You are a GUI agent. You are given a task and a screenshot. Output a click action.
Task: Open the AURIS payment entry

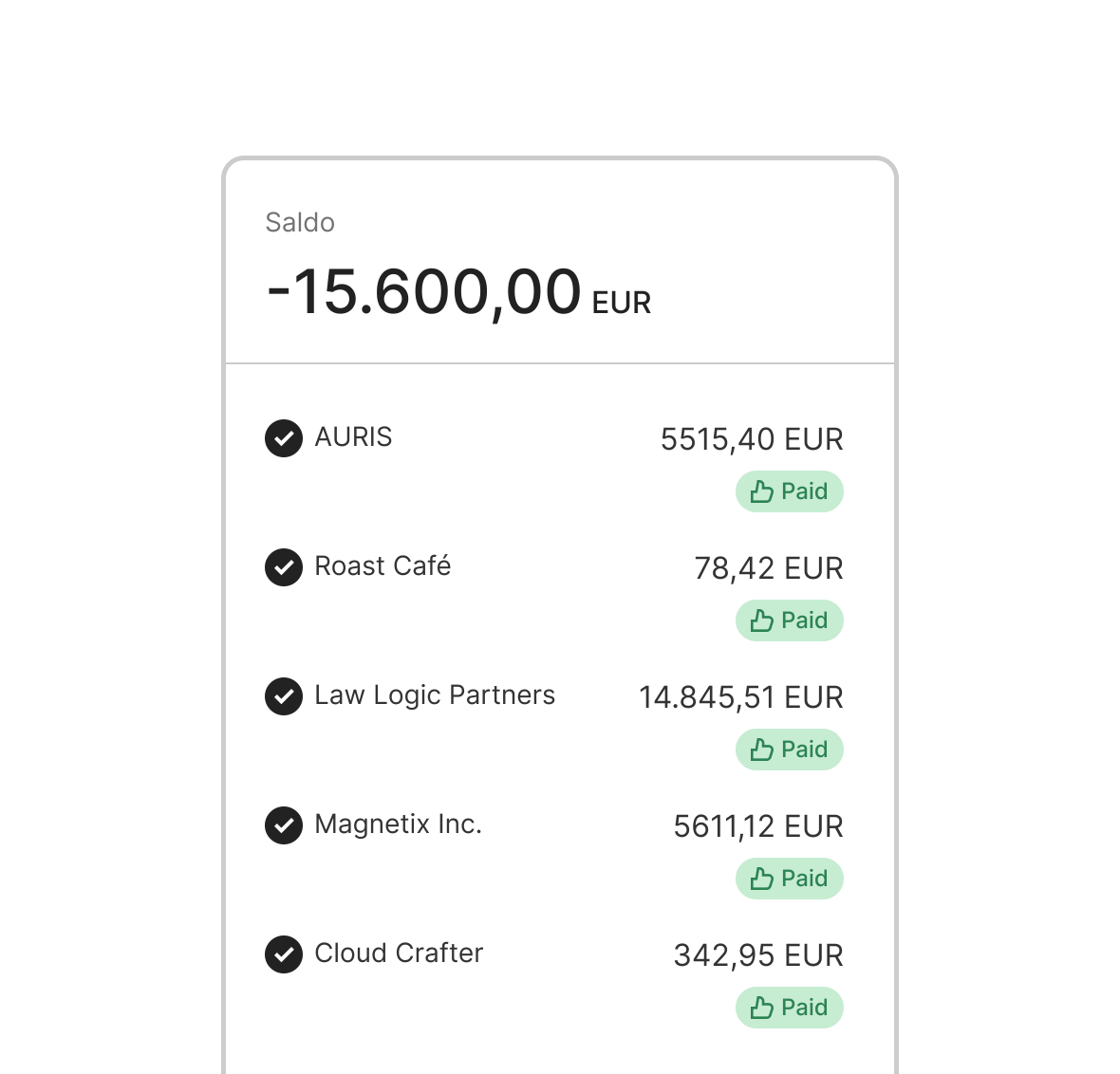point(353,437)
